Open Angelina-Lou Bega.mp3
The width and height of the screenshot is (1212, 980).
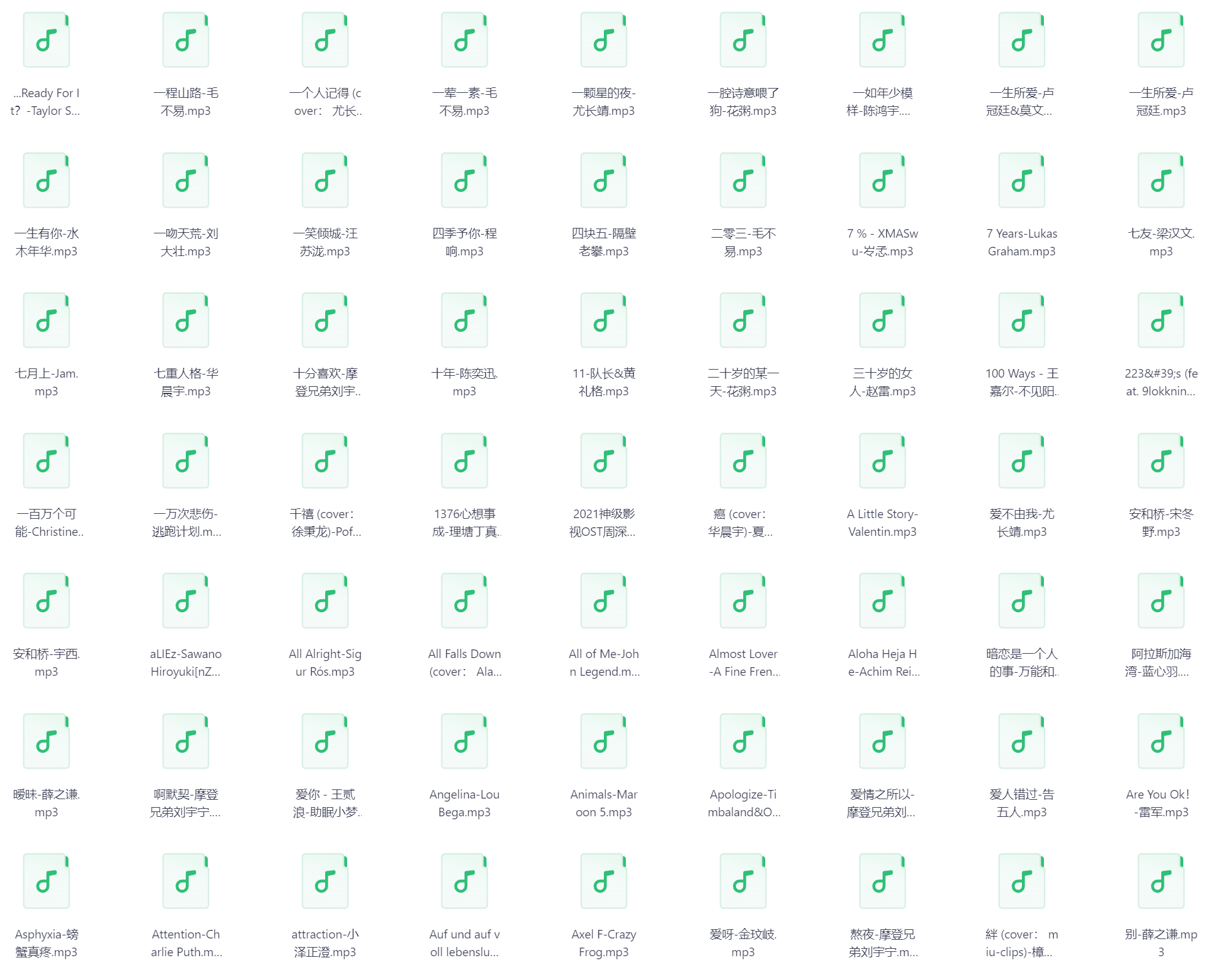(x=465, y=742)
